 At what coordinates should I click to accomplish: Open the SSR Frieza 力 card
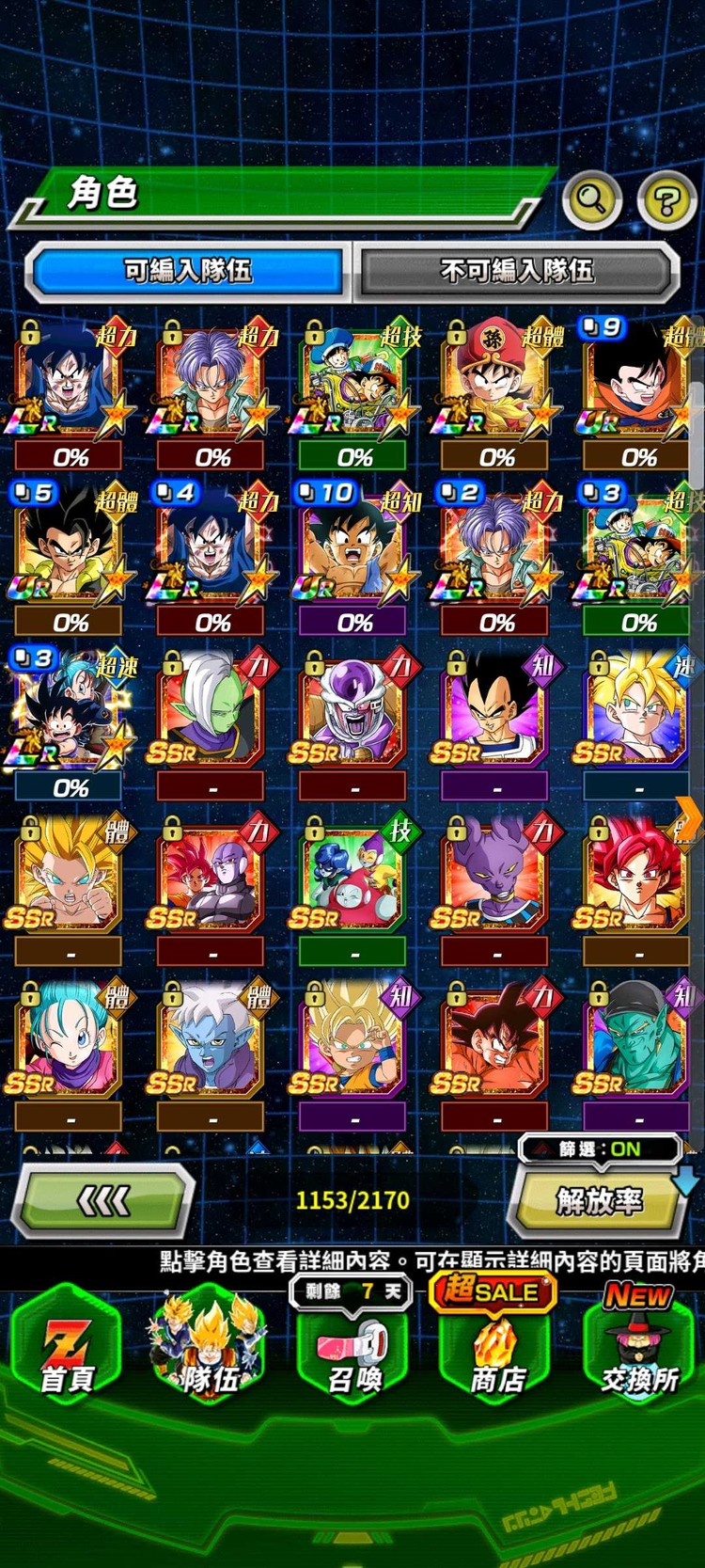point(354,710)
